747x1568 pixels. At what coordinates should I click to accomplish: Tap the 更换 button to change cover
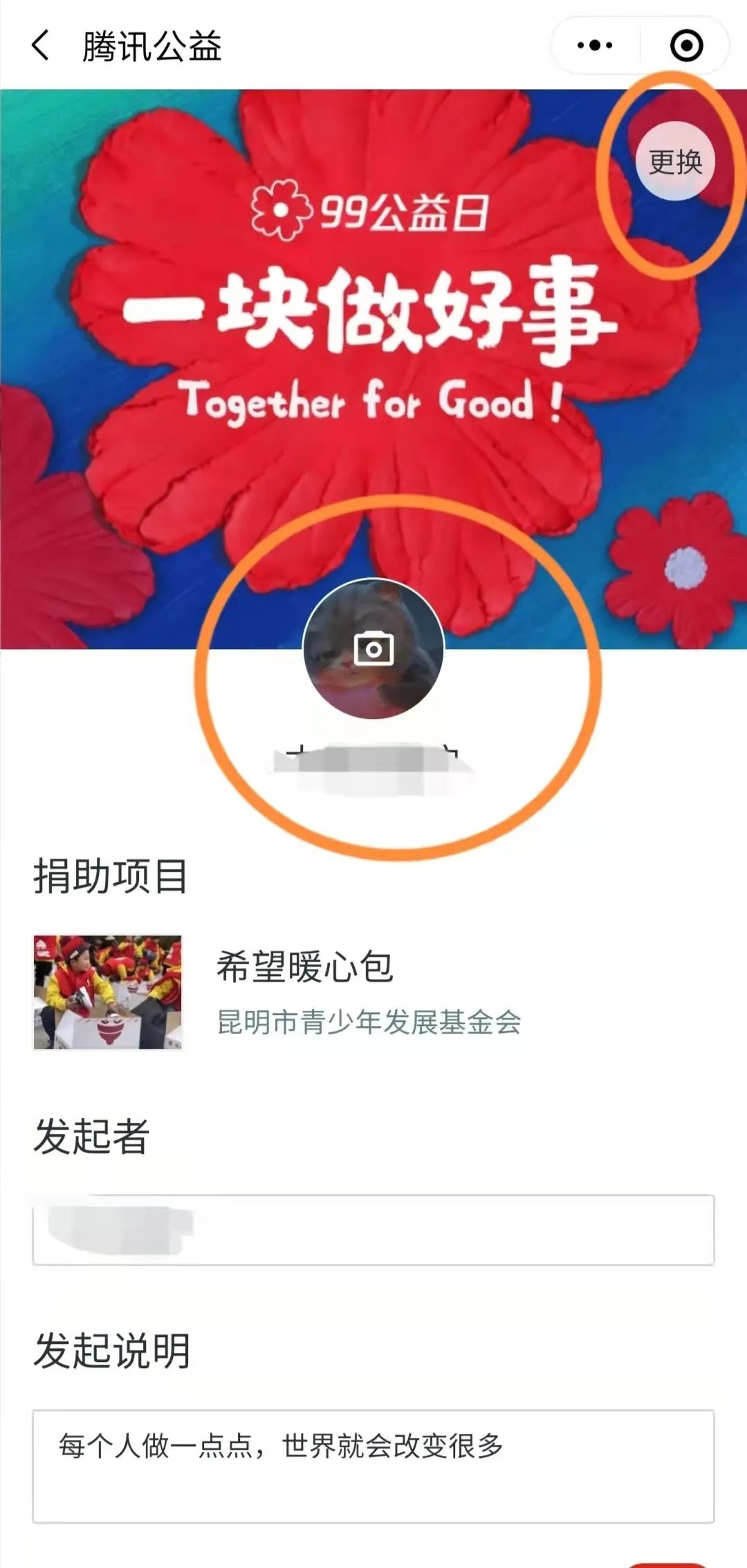pos(676,160)
